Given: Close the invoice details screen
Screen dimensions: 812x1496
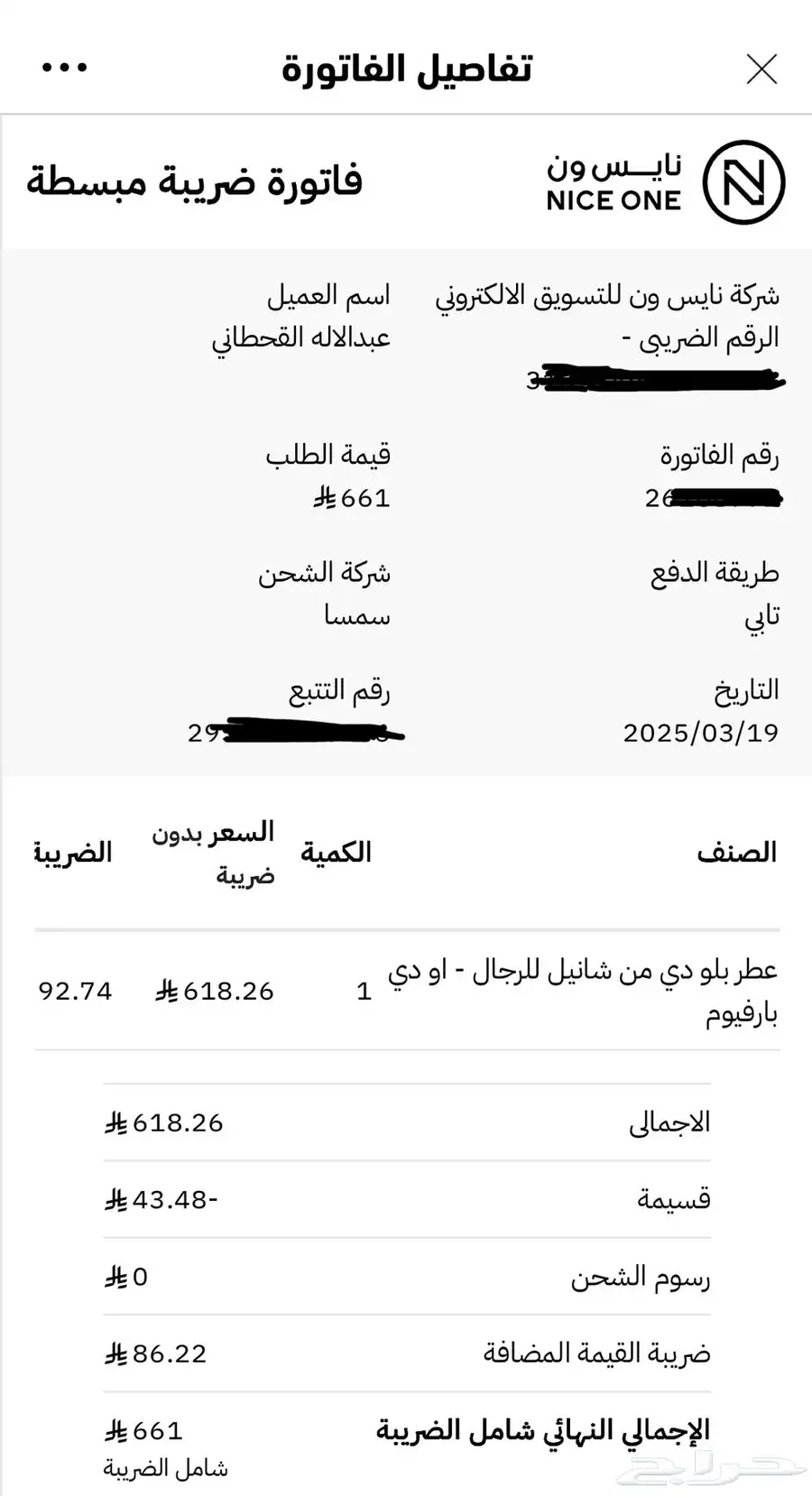Looking at the screenshot, I should click(762, 69).
